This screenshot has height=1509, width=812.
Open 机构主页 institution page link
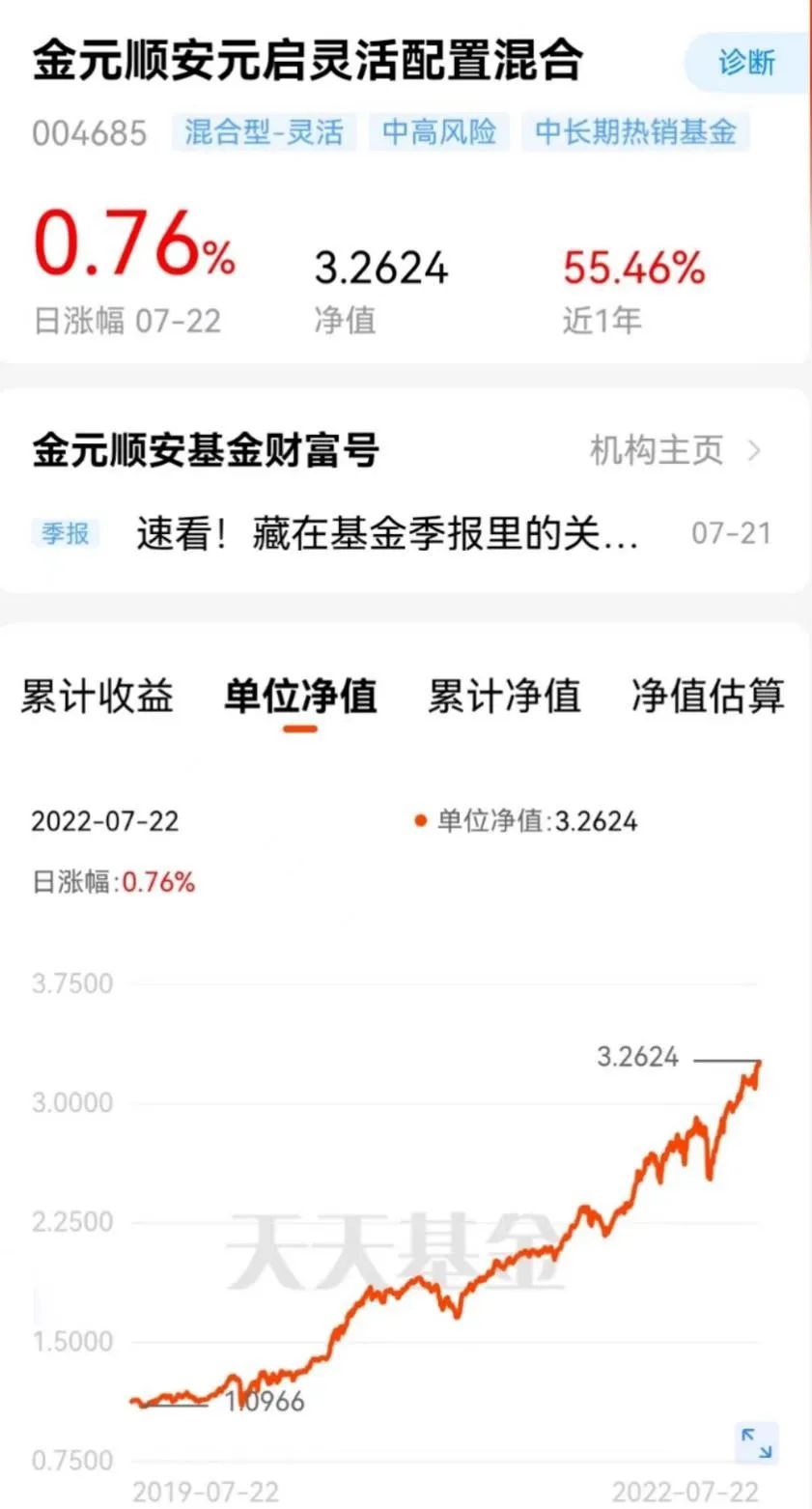click(x=675, y=450)
